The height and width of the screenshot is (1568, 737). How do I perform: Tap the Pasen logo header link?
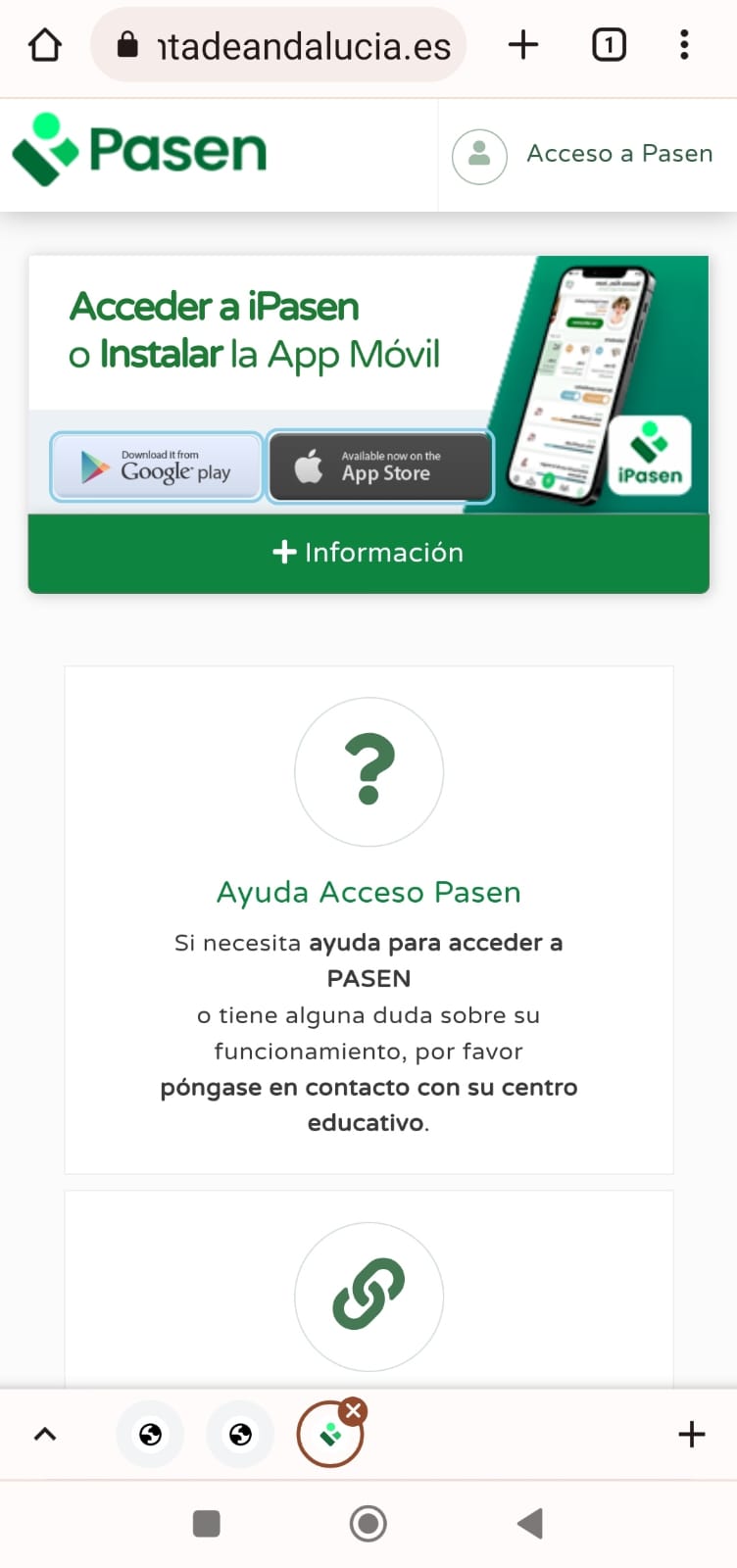[139, 151]
